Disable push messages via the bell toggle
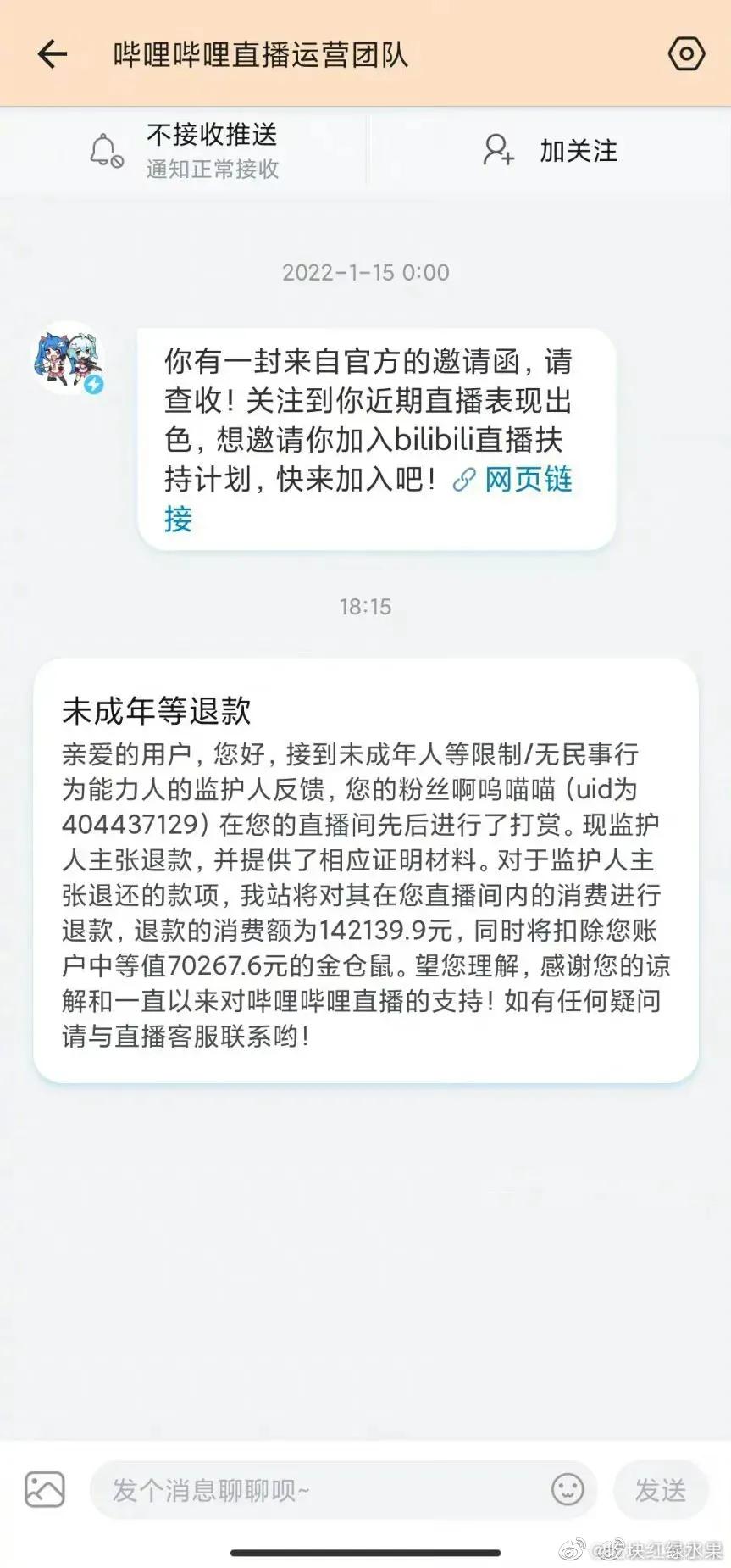 click(x=106, y=153)
